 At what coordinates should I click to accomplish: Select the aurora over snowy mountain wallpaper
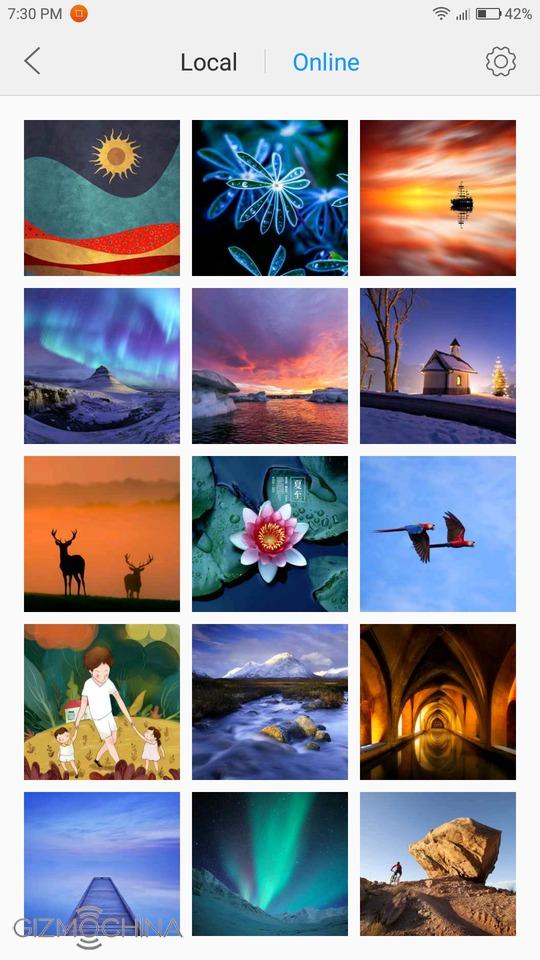(x=102, y=366)
